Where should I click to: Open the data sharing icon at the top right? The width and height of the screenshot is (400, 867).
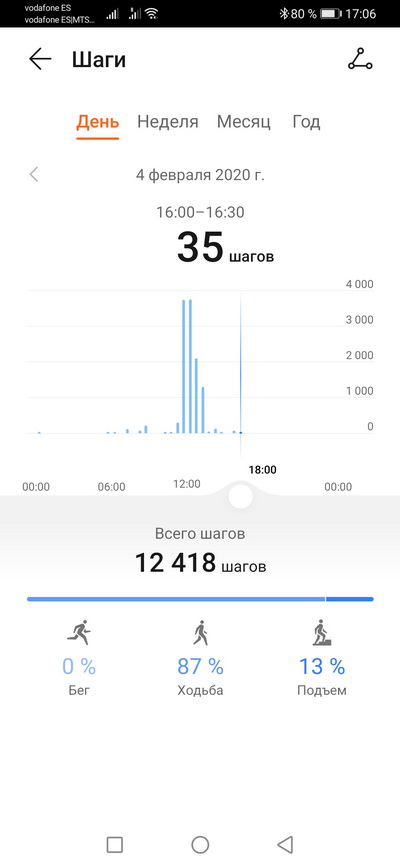[360, 59]
